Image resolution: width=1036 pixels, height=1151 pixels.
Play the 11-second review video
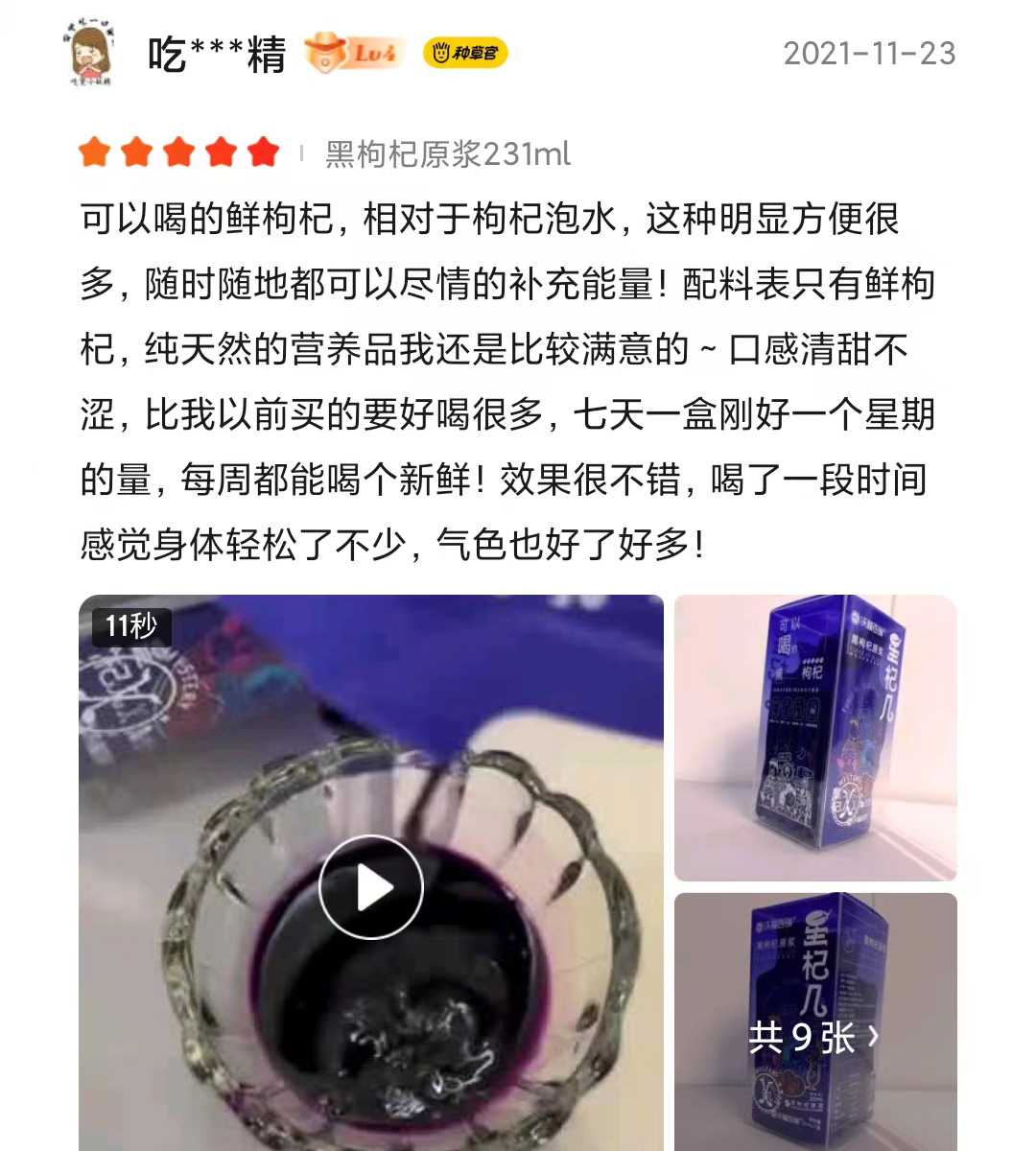tap(370, 888)
